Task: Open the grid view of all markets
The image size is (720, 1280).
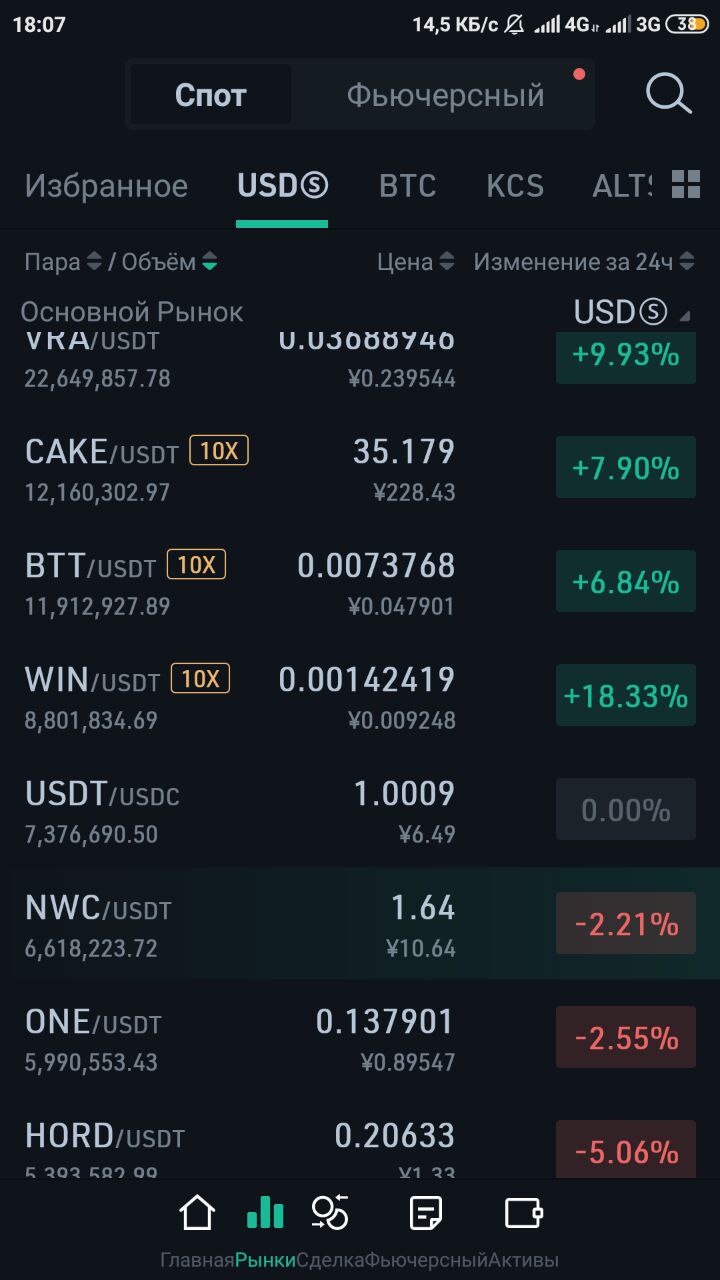Action: coord(686,184)
